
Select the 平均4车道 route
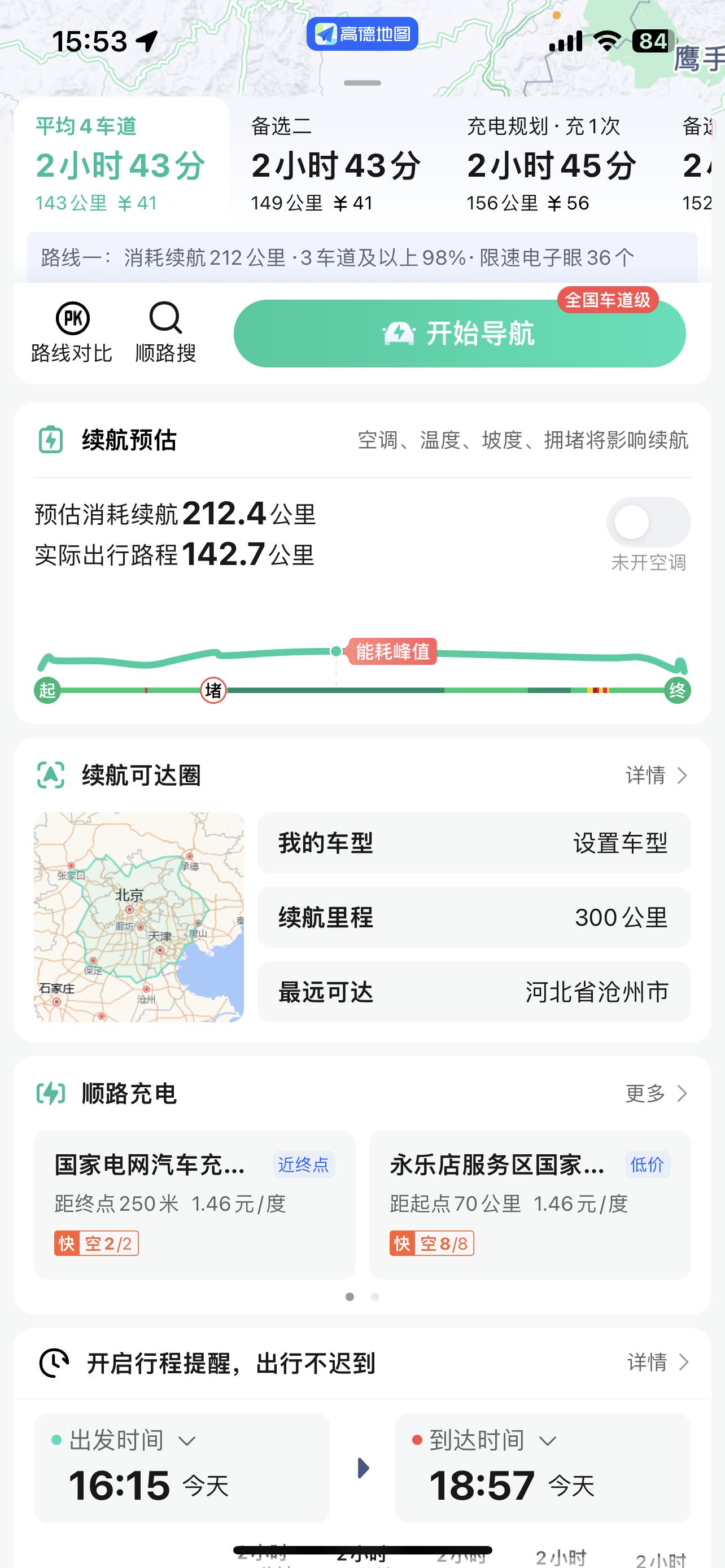120,165
